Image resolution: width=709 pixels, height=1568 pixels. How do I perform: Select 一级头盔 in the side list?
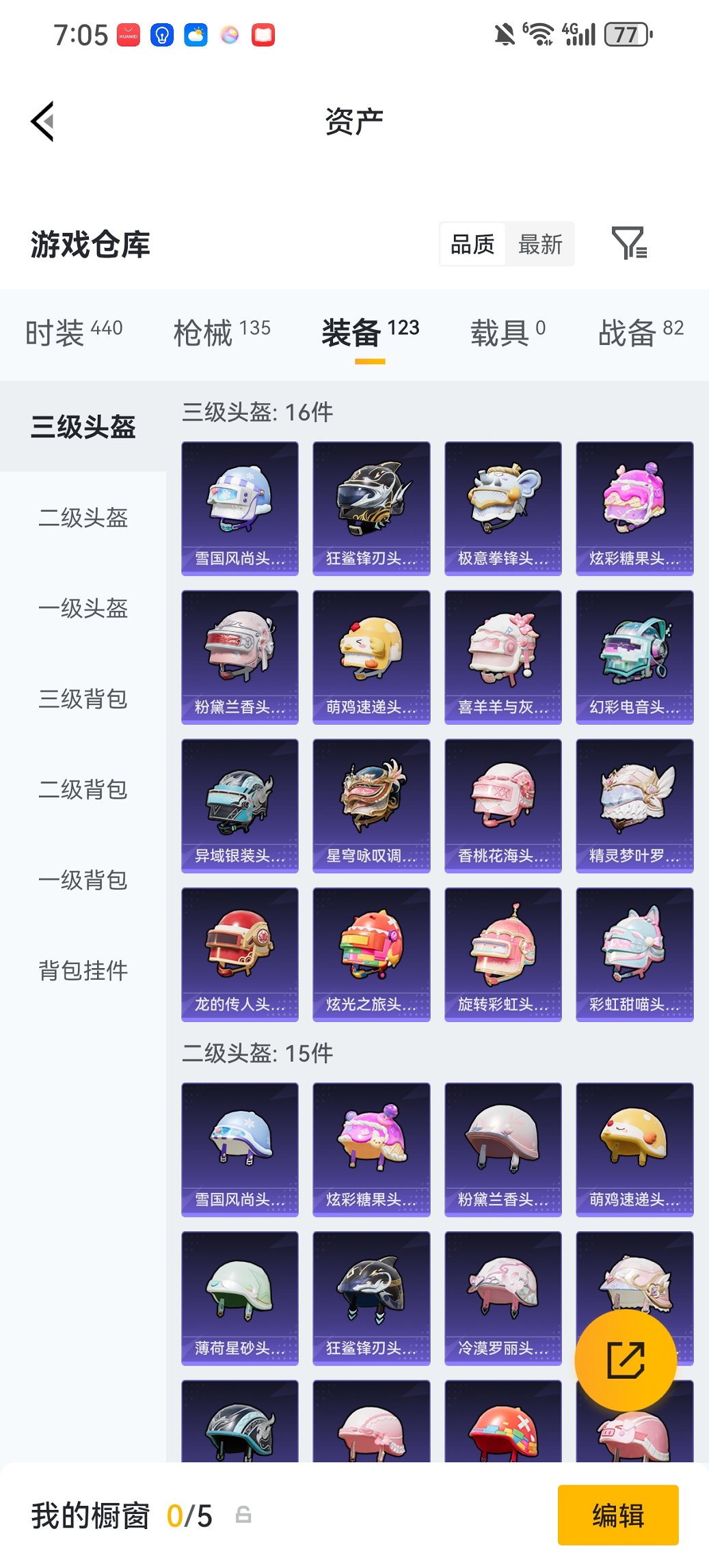pyautogui.click(x=83, y=608)
